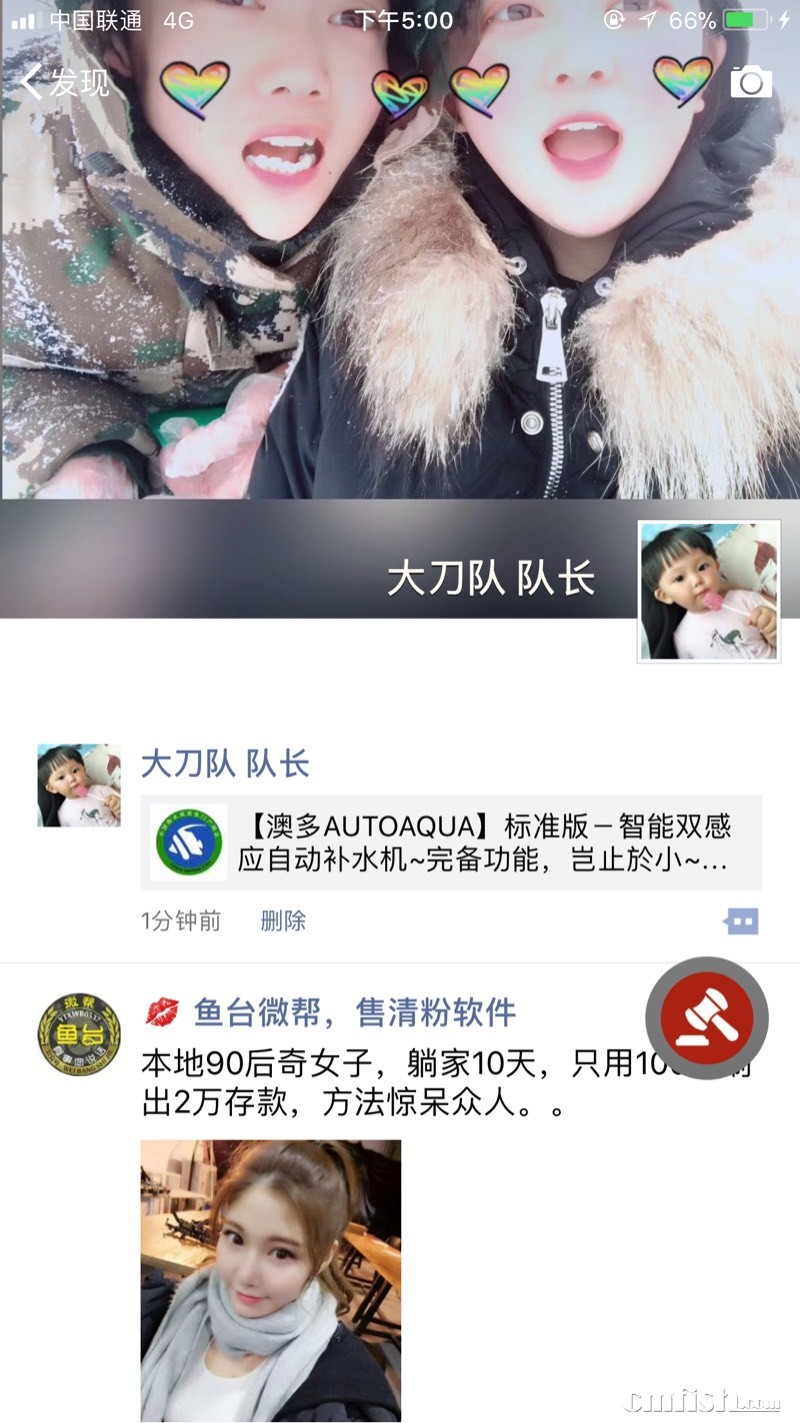800x1423 pixels.
Task: Open the 澳多AUTOAQUA shared link card
Action: (x=450, y=842)
